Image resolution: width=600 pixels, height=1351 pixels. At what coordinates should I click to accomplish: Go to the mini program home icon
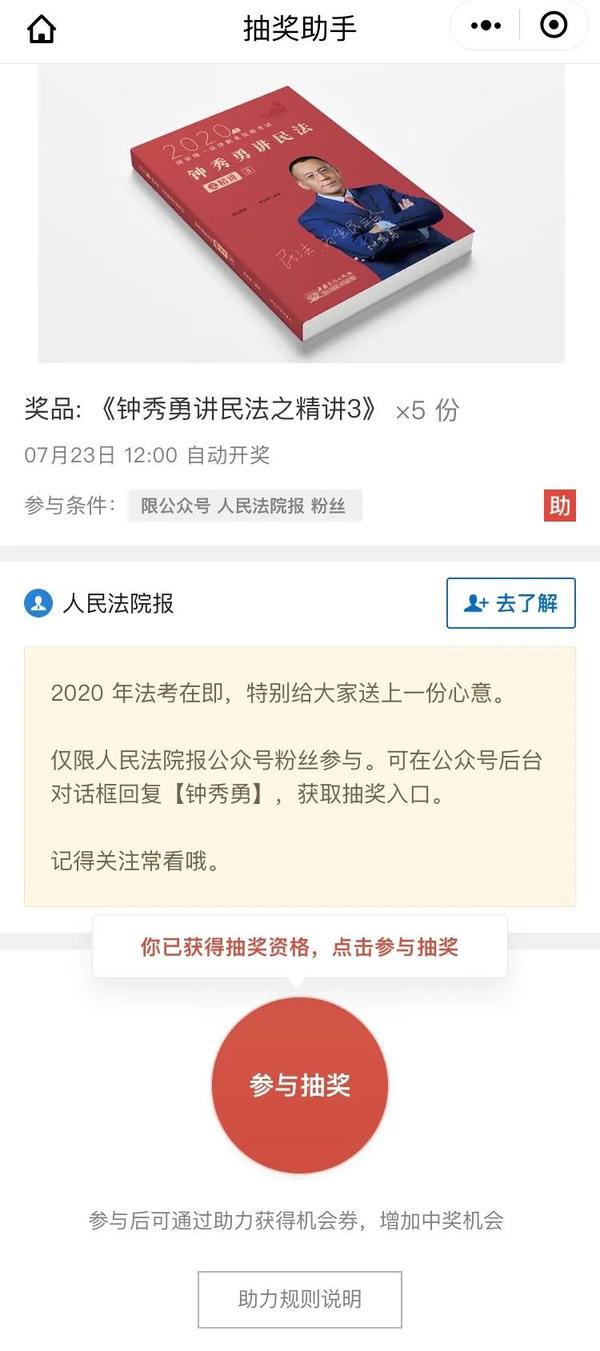41,29
